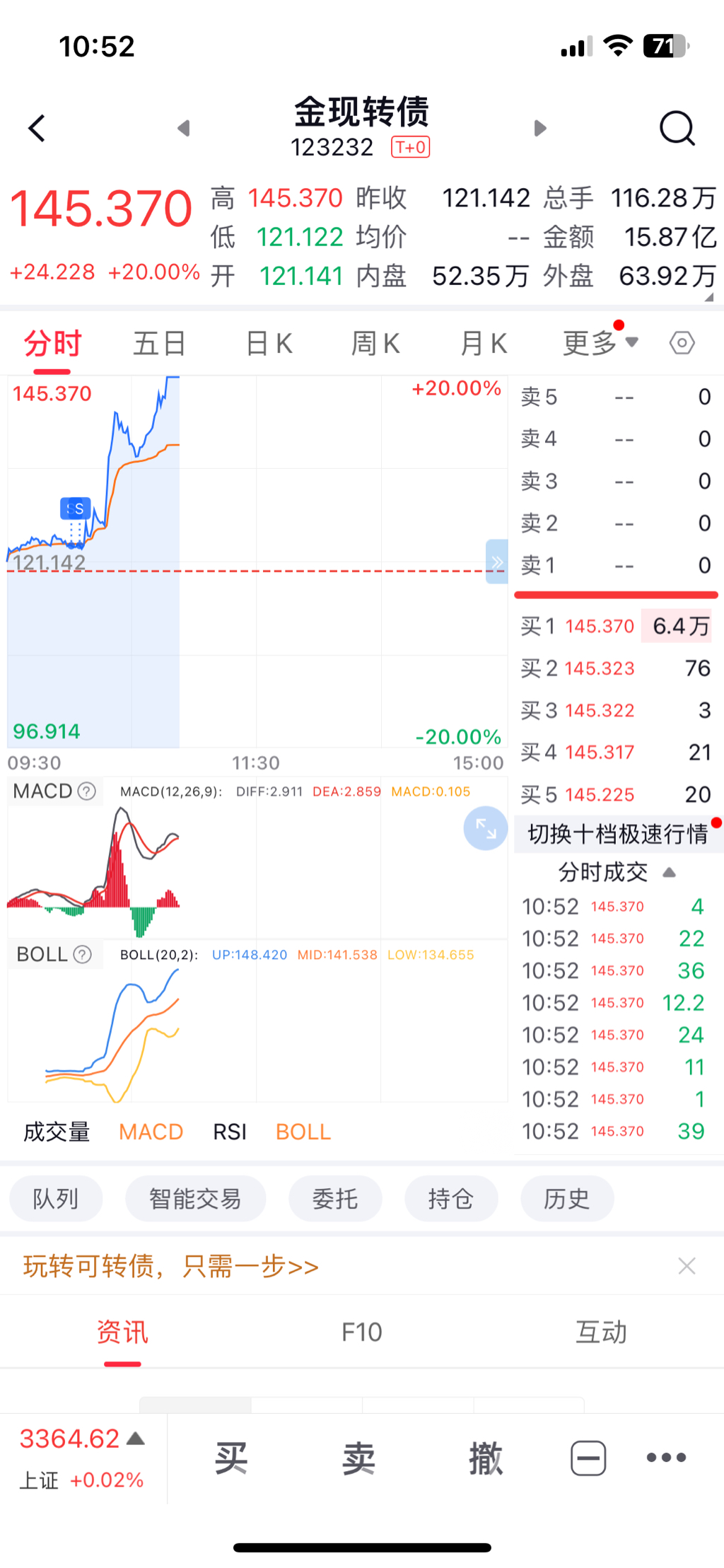724x1568 pixels.
Task: Go to the previous security arrow
Action: pyautogui.click(x=184, y=129)
